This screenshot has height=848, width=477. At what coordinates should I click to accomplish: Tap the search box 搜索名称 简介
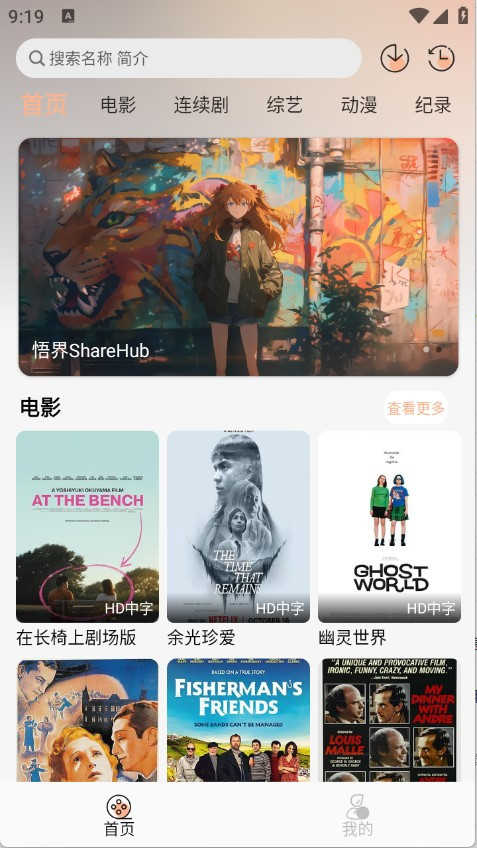tap(189, 58)
